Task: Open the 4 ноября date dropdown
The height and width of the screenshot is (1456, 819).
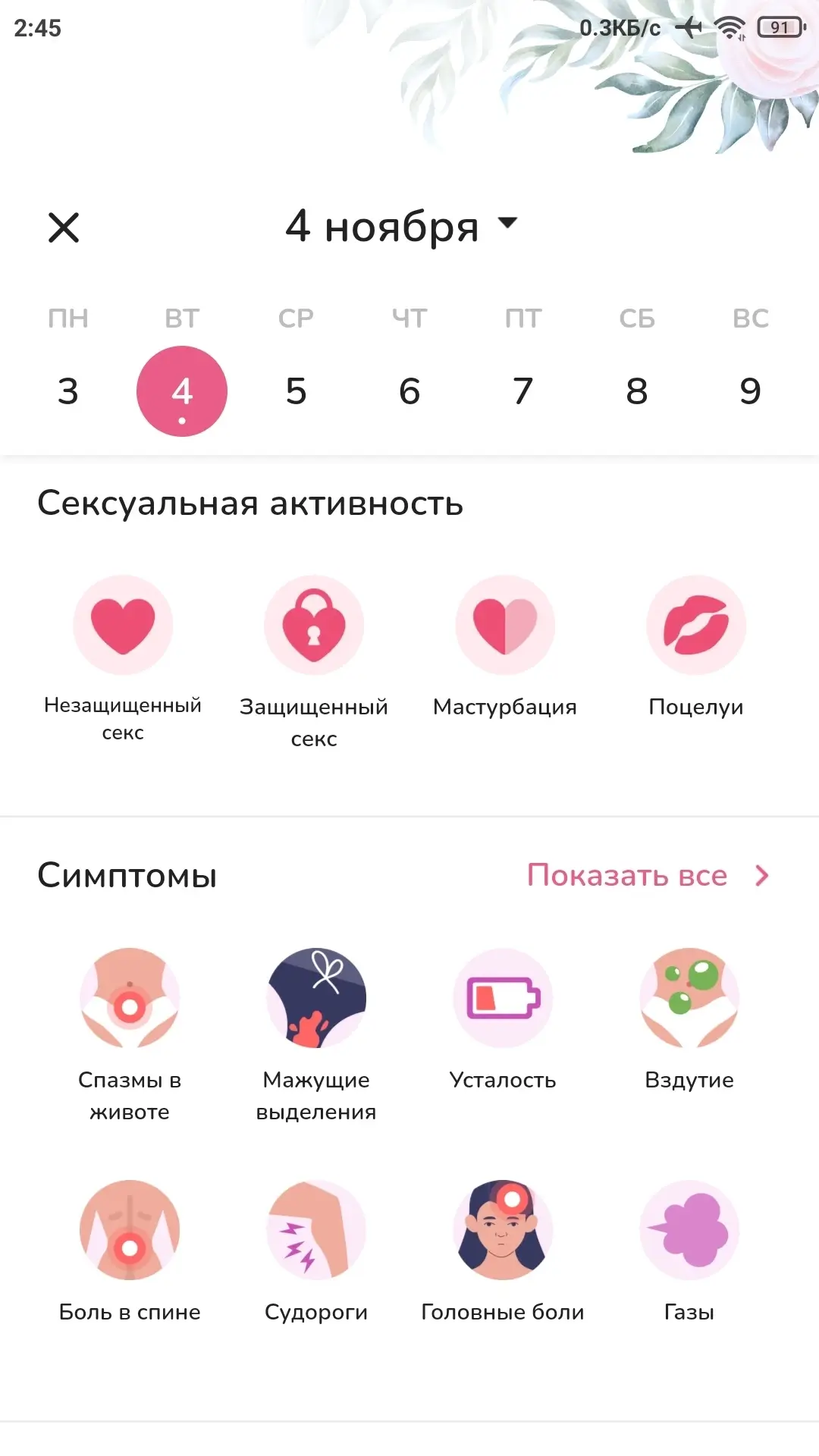Action: click(x=402, y=226)
